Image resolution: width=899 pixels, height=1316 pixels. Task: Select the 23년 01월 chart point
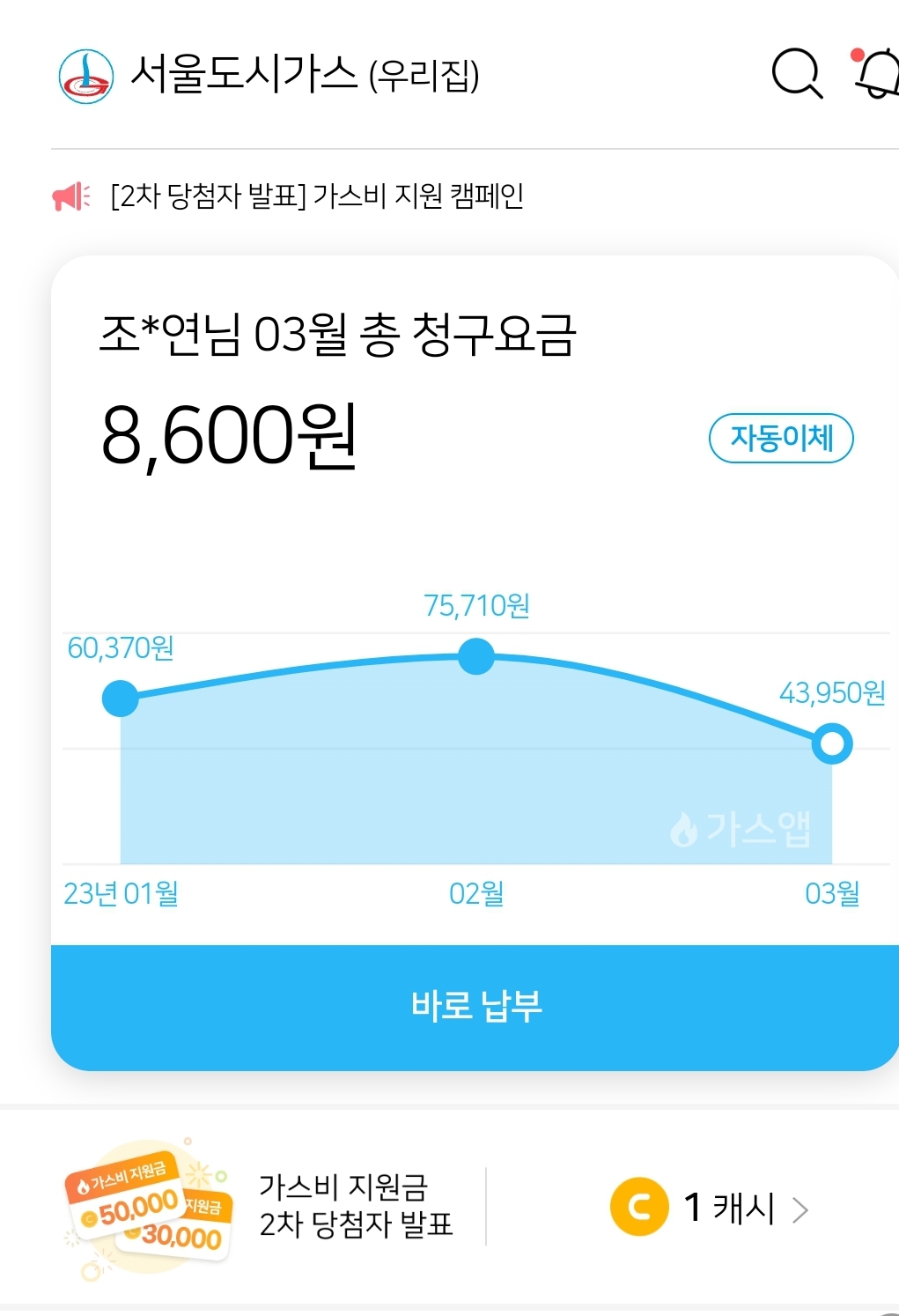pos(121,699)
